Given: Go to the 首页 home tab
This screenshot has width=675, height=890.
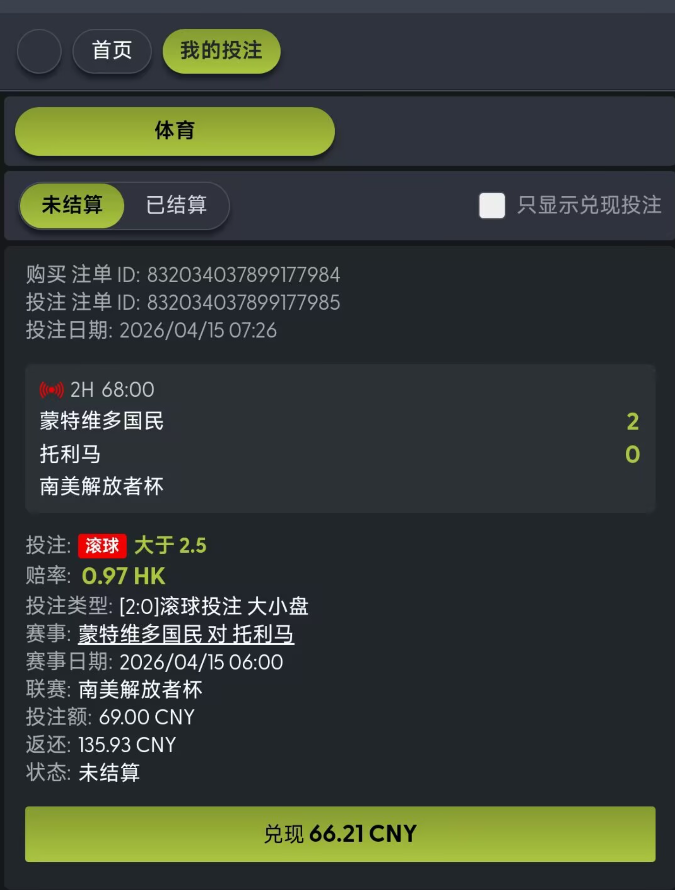Looking at the screenshot, I should [x=112, y=51].
